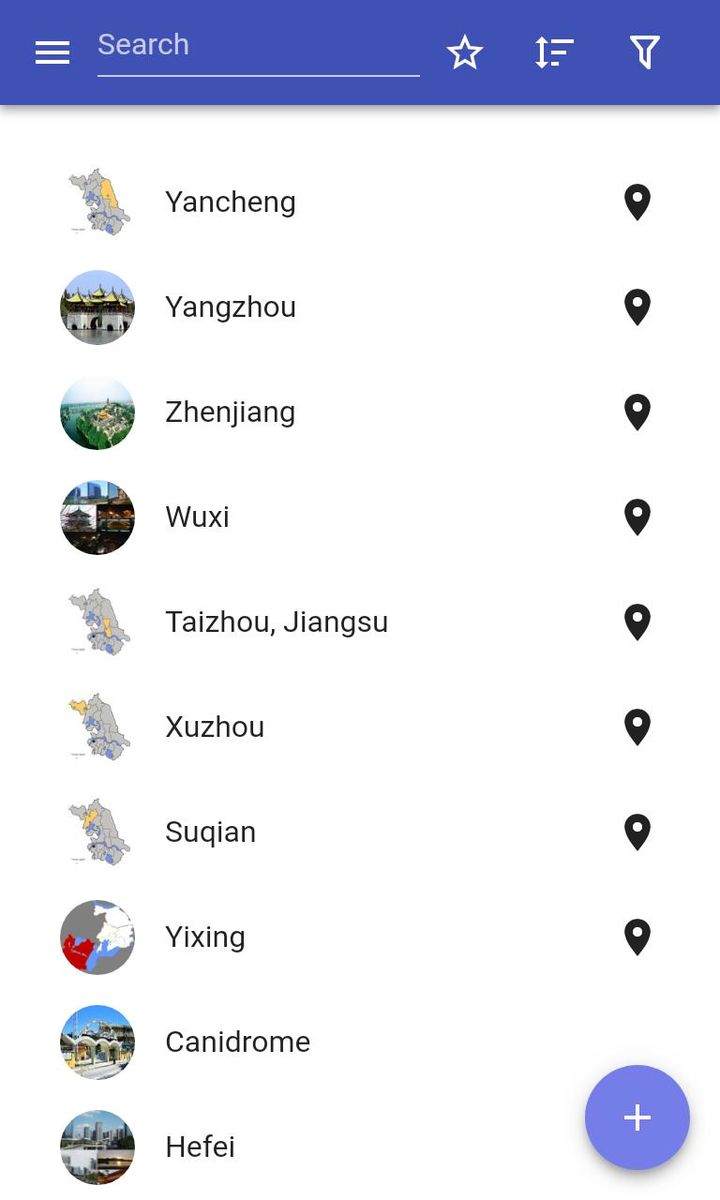Show favorites with the star icon
This screenshot has height=1200, width=720.
pyautogui.click(x=465, y=53)
